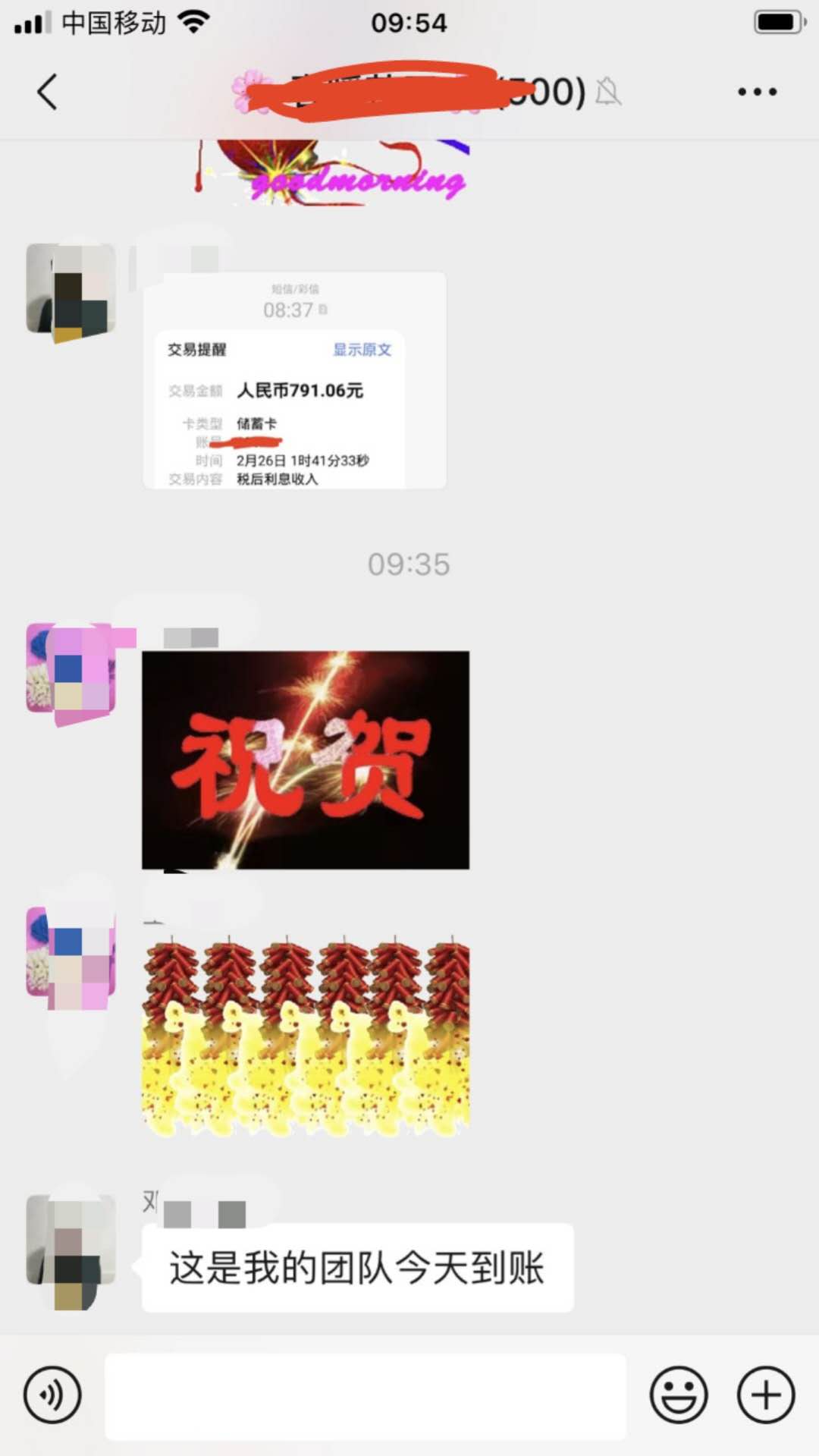Open avatar of sender of 这是我的团队今天到账
The width and height of the screenshot is (819, 1456).
click(x=71, y=1251)
